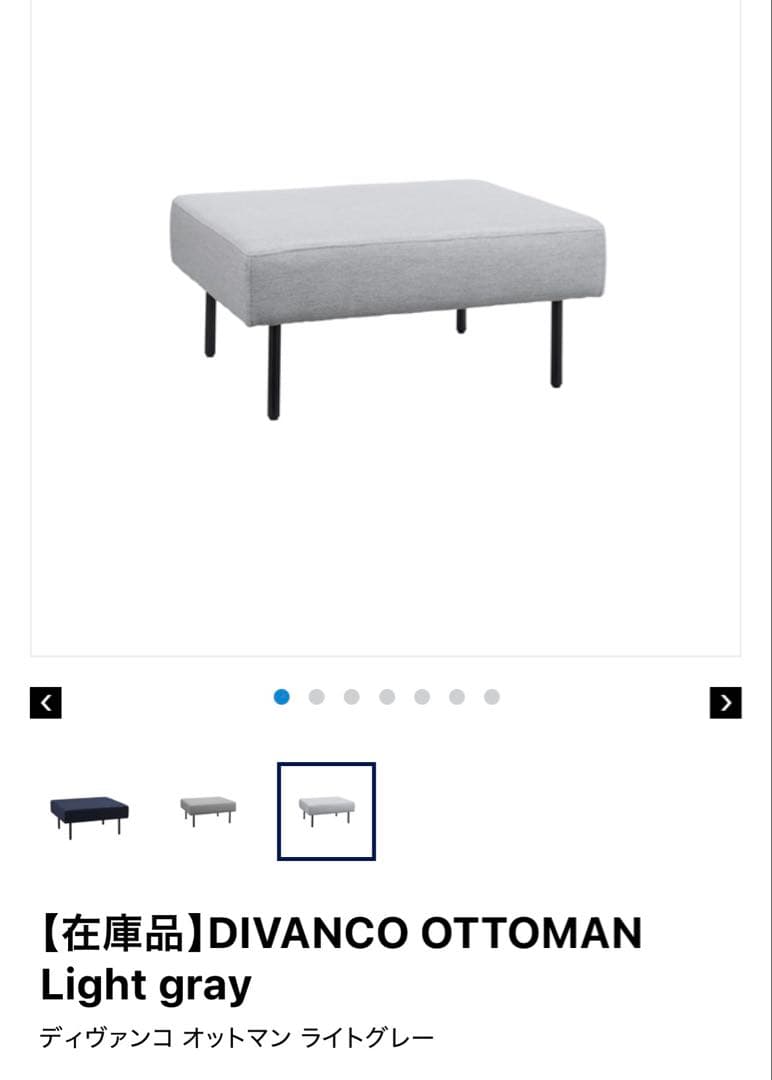Select the sixth pagination dot
The height and width of the screenshot is (1080, 772).
pos(456,698)
